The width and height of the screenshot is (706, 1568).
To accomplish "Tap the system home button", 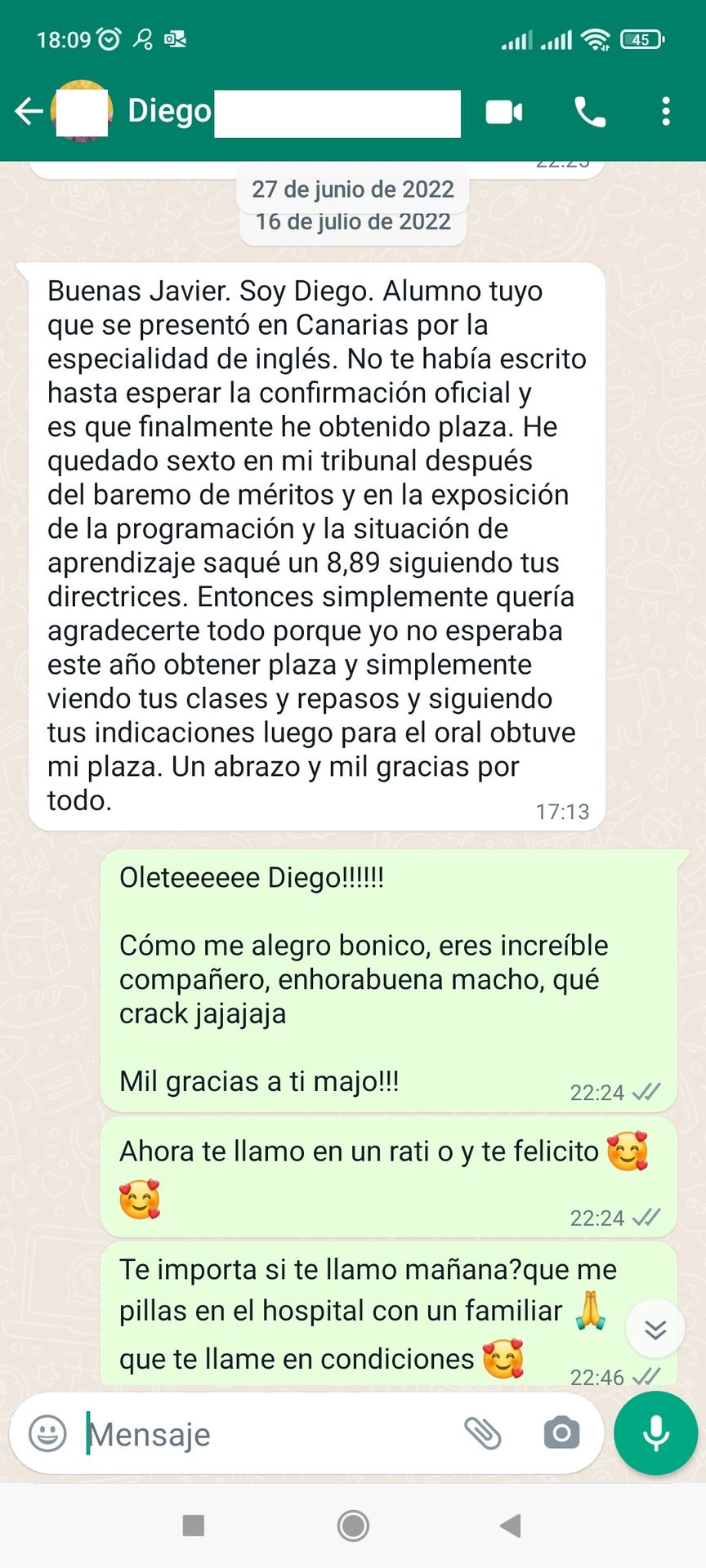I will [x=353, y=1526].
